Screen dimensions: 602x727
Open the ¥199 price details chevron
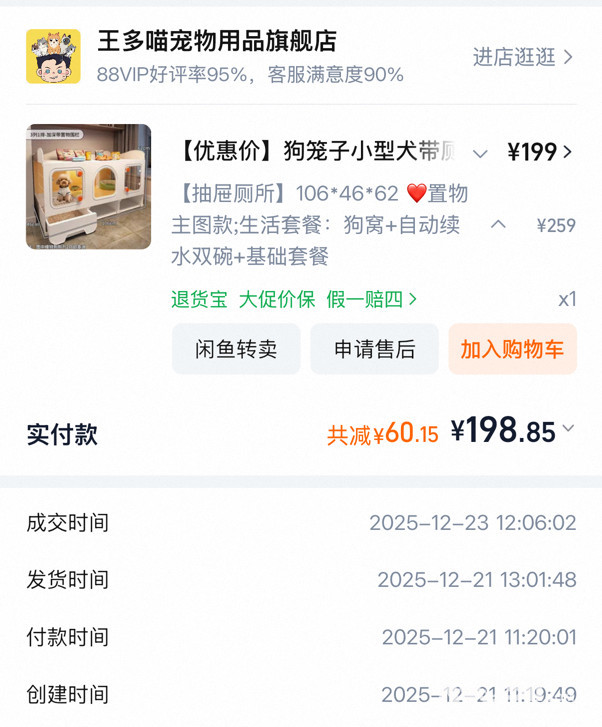click(568, 152)
